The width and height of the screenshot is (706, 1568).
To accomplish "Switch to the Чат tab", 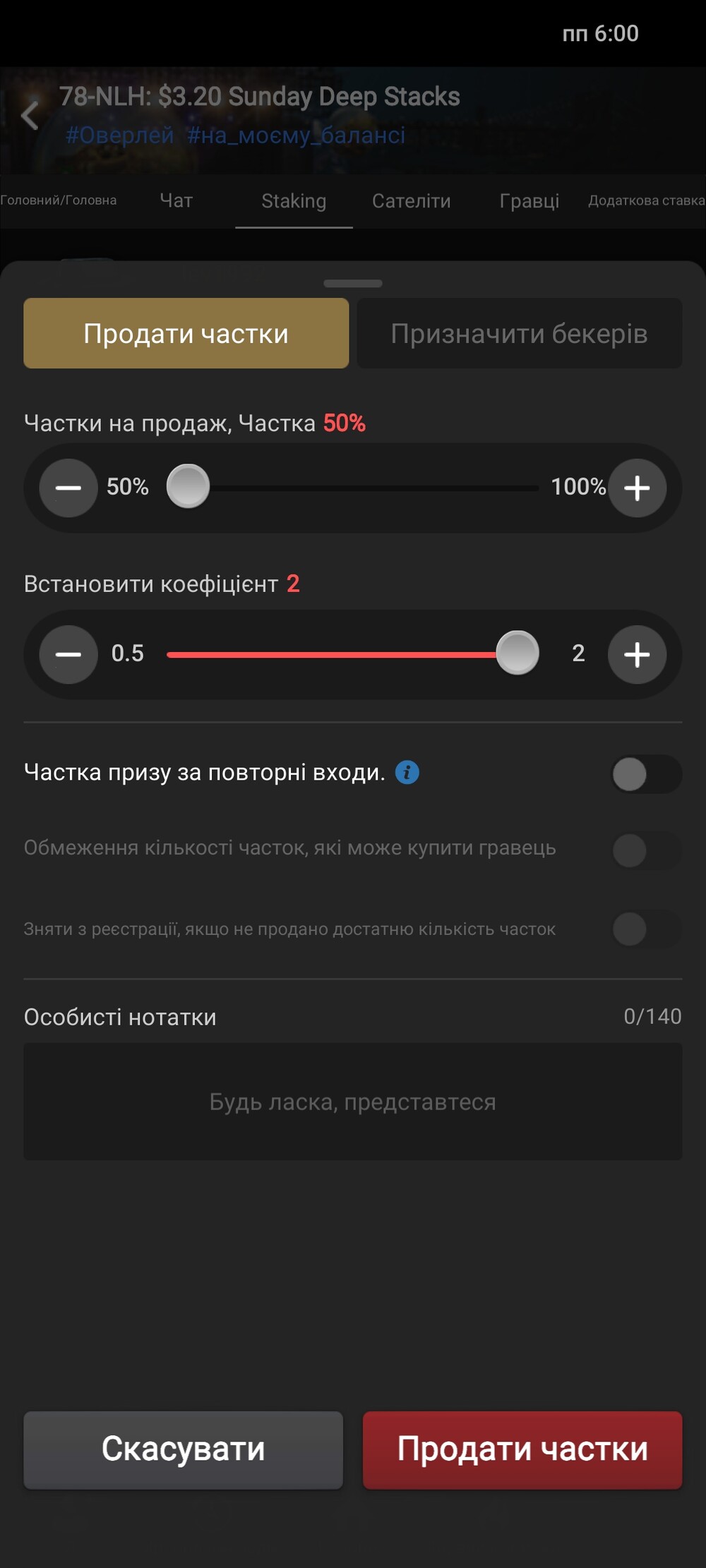I will click(176, 201).
